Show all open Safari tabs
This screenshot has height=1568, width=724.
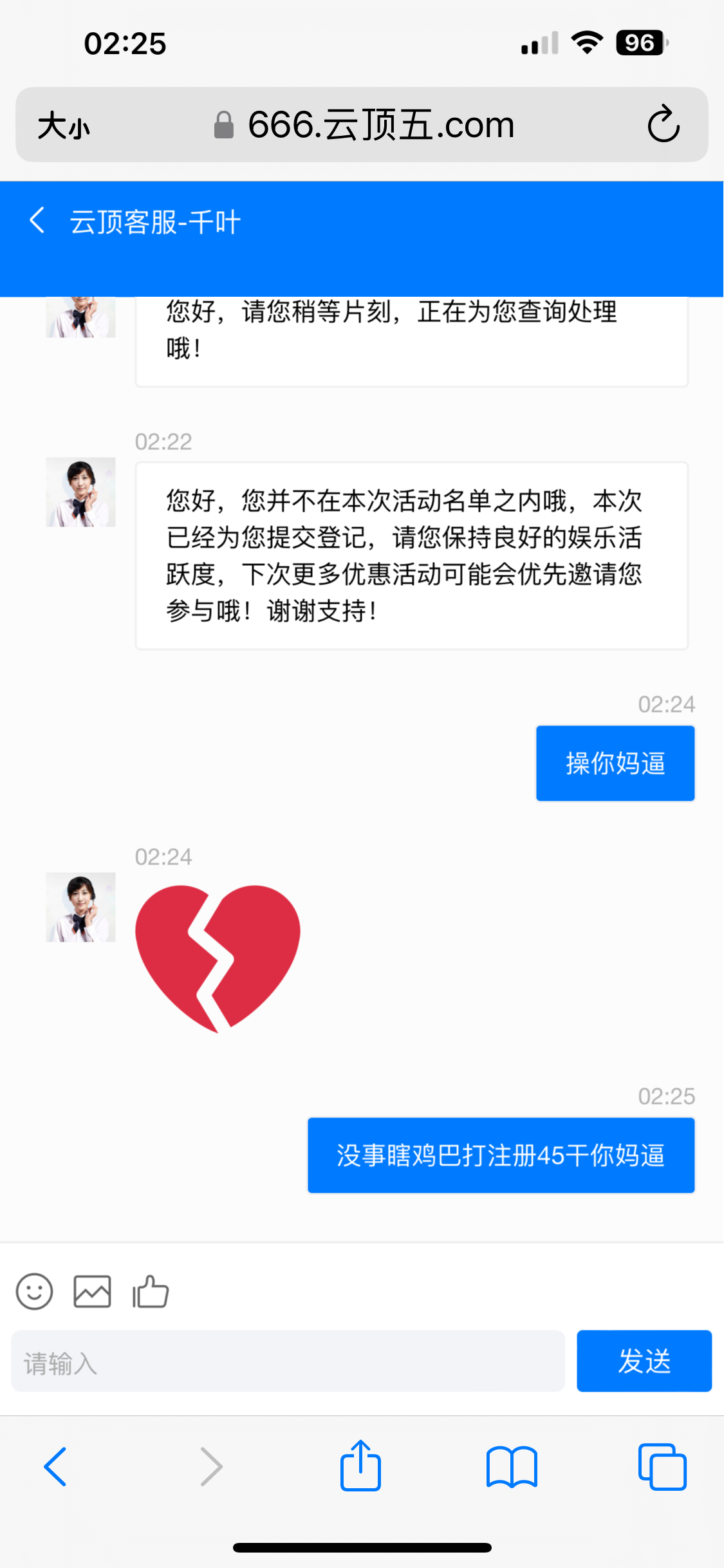[x=662, y=1467]
